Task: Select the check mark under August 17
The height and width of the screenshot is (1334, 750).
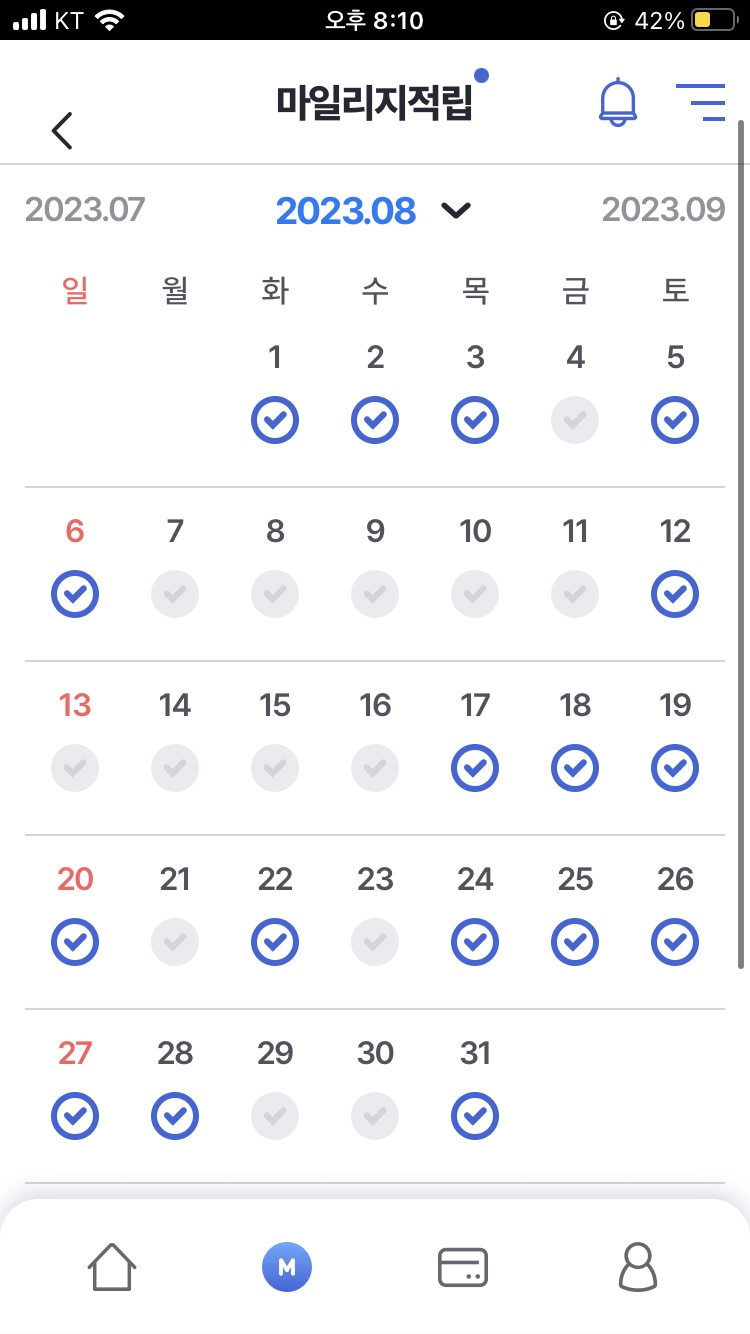Action: (x=475, y=768)
